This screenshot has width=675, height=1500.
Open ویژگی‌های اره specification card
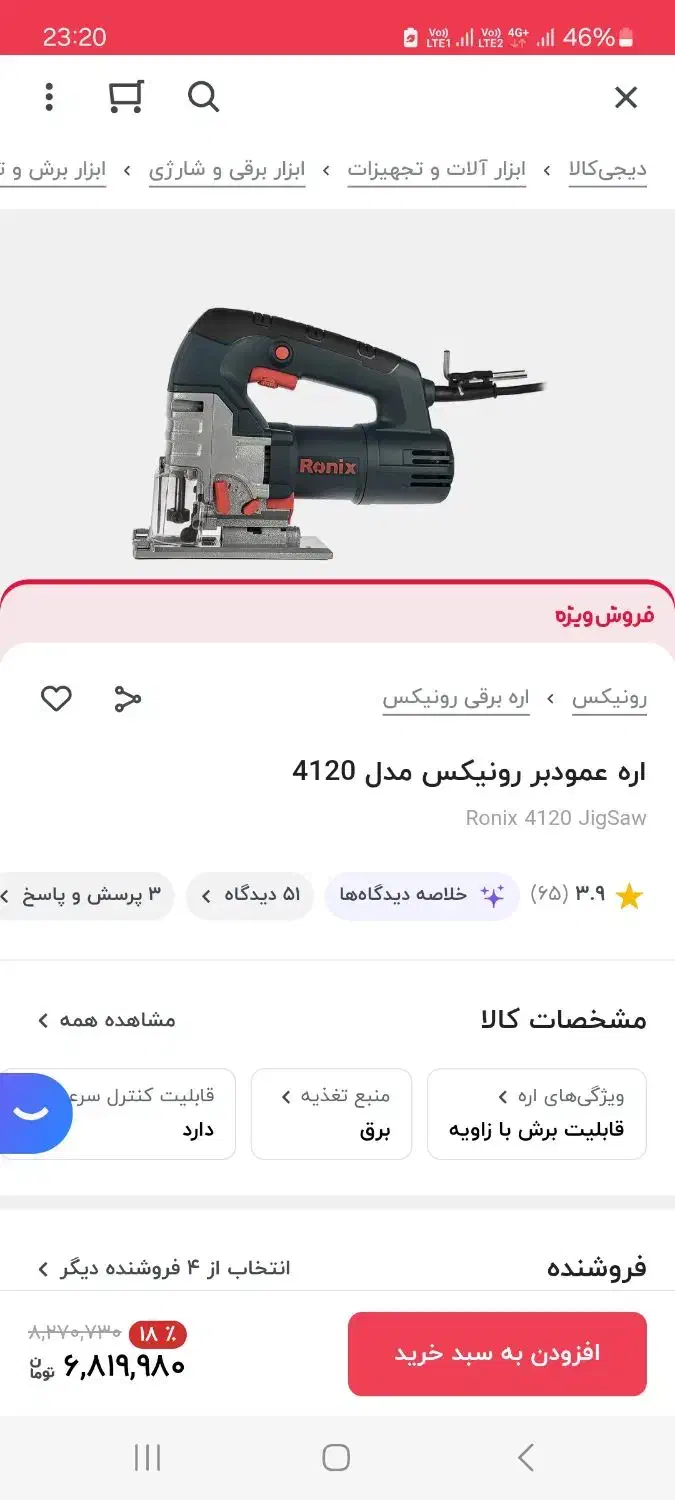(537, 1113)
